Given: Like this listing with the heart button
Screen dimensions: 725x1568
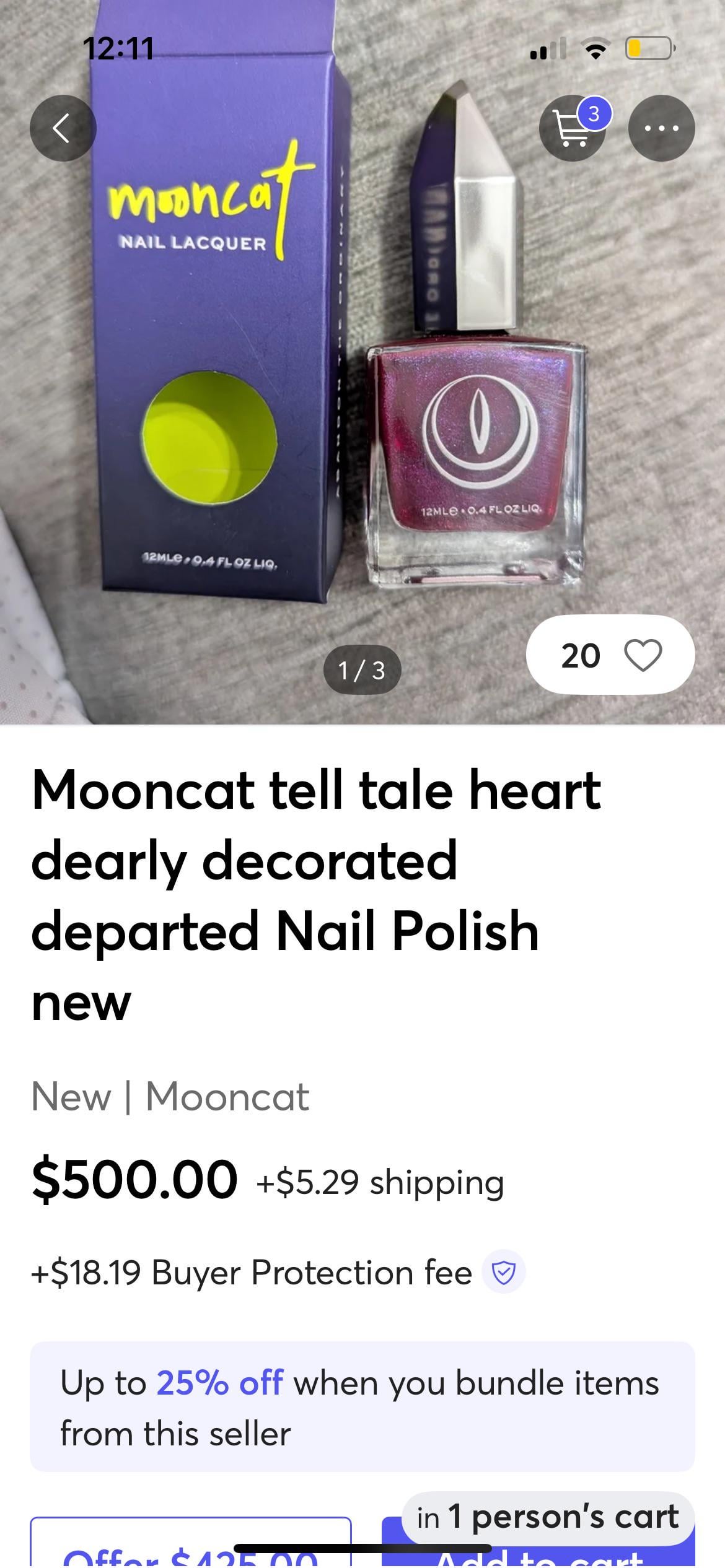Looking at the screenshot, I should [x=642, y=655].
